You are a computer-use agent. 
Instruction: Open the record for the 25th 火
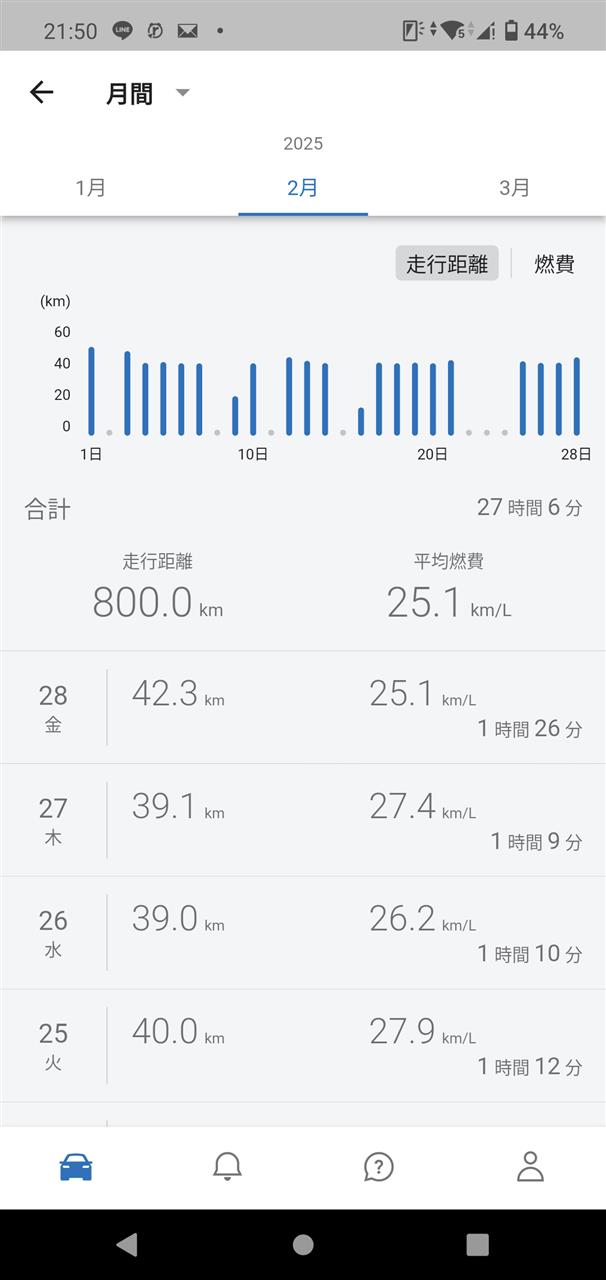pos(303,1047)
